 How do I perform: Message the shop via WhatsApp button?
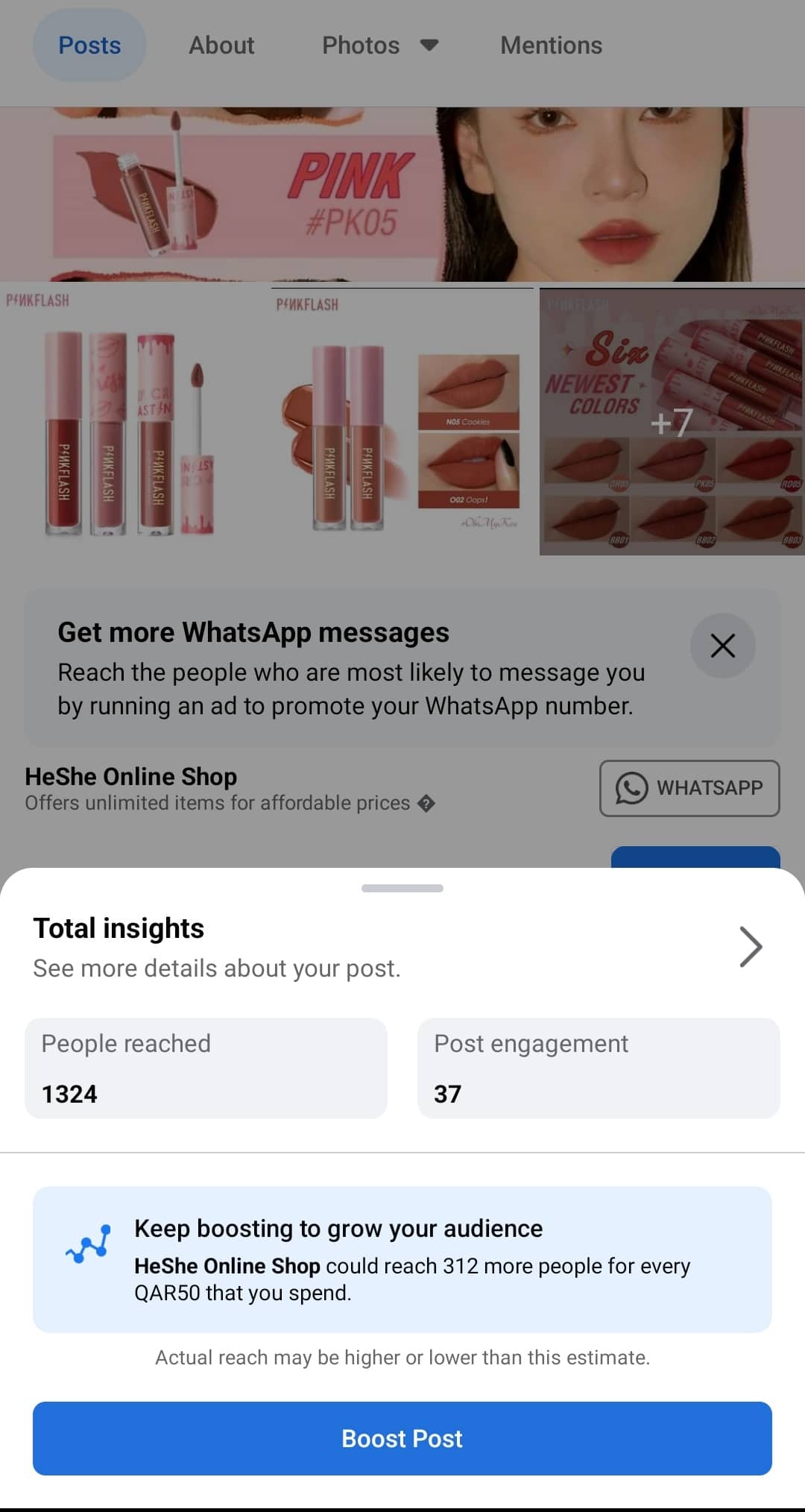(x=689, y=788)
